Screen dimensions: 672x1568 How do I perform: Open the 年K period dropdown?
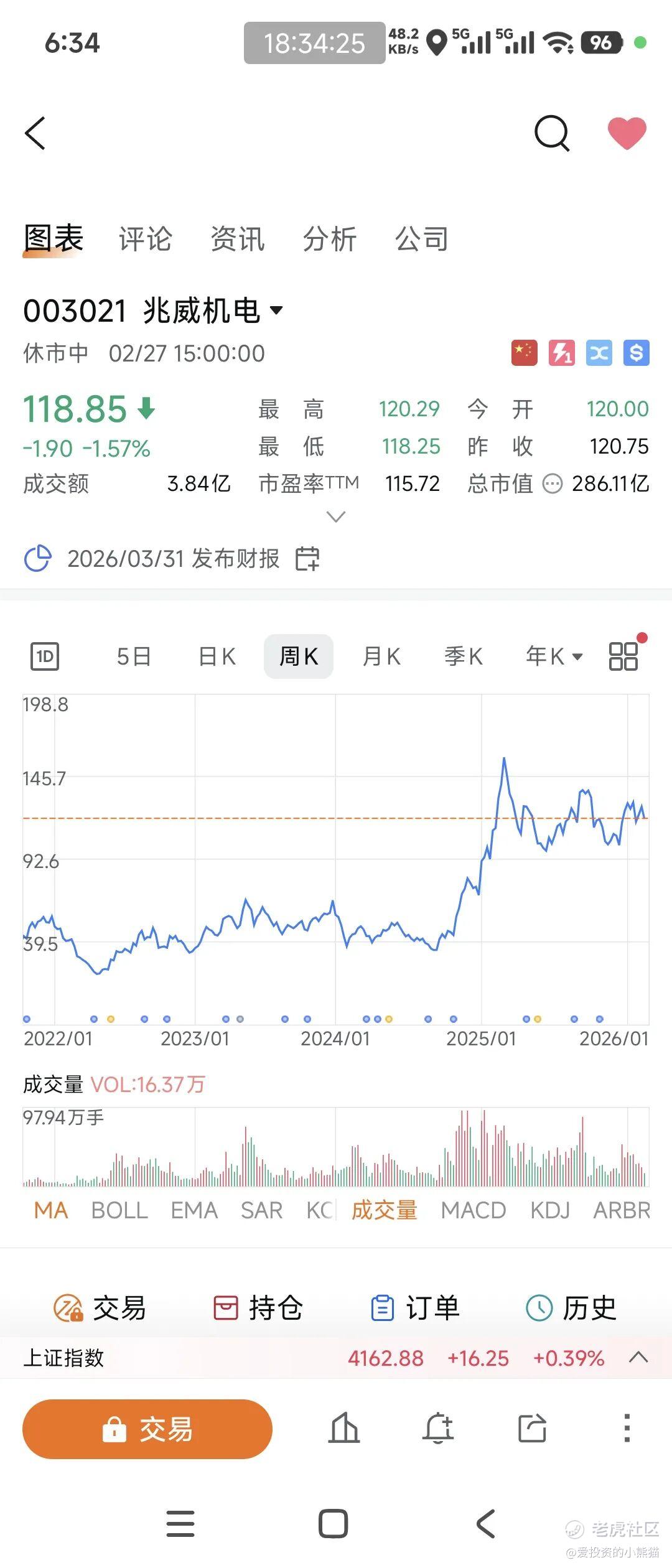tap(554, 656)
